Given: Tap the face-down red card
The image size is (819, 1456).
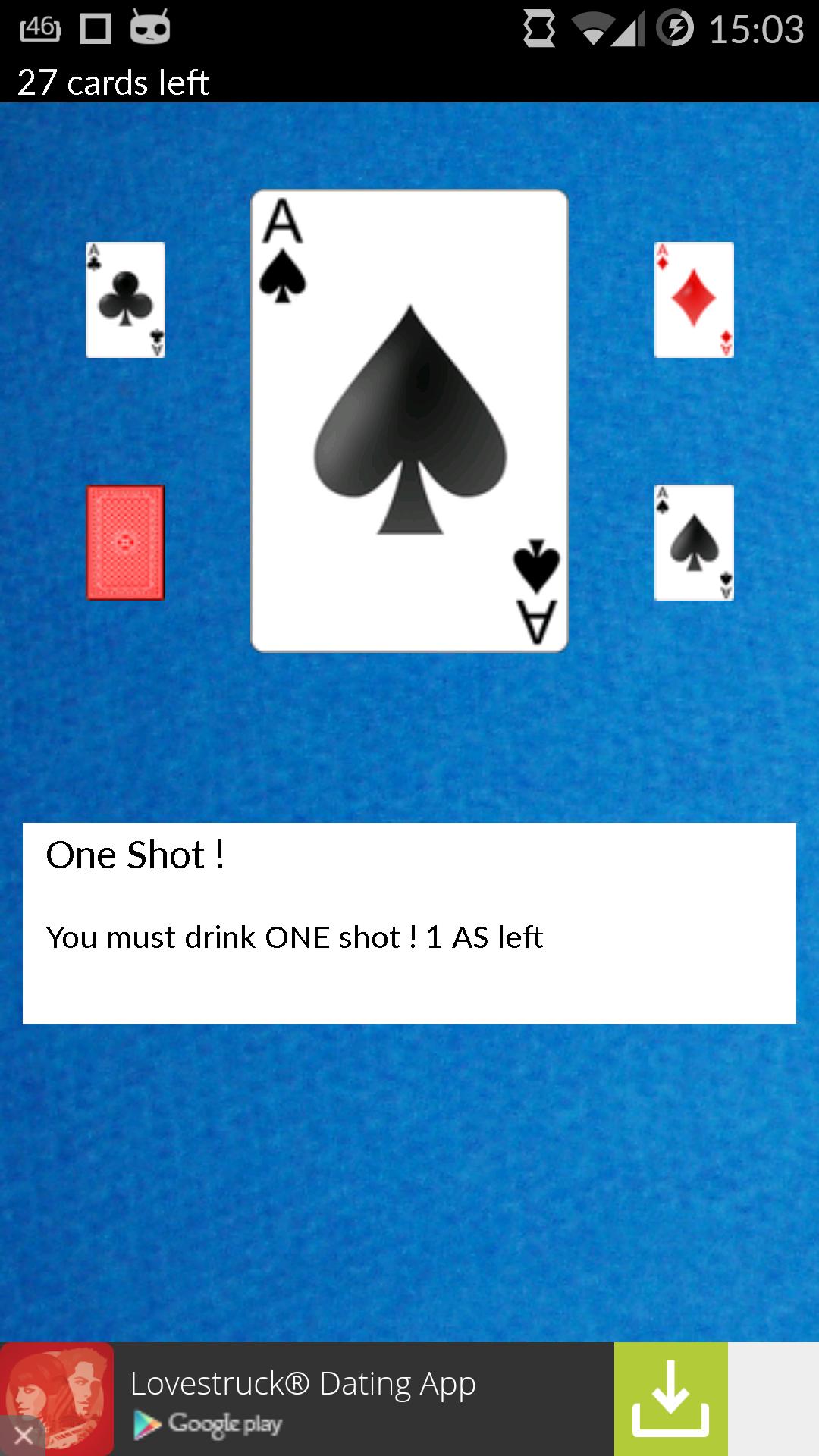Looking at the screenshot, I should click(x=125, y=542).
